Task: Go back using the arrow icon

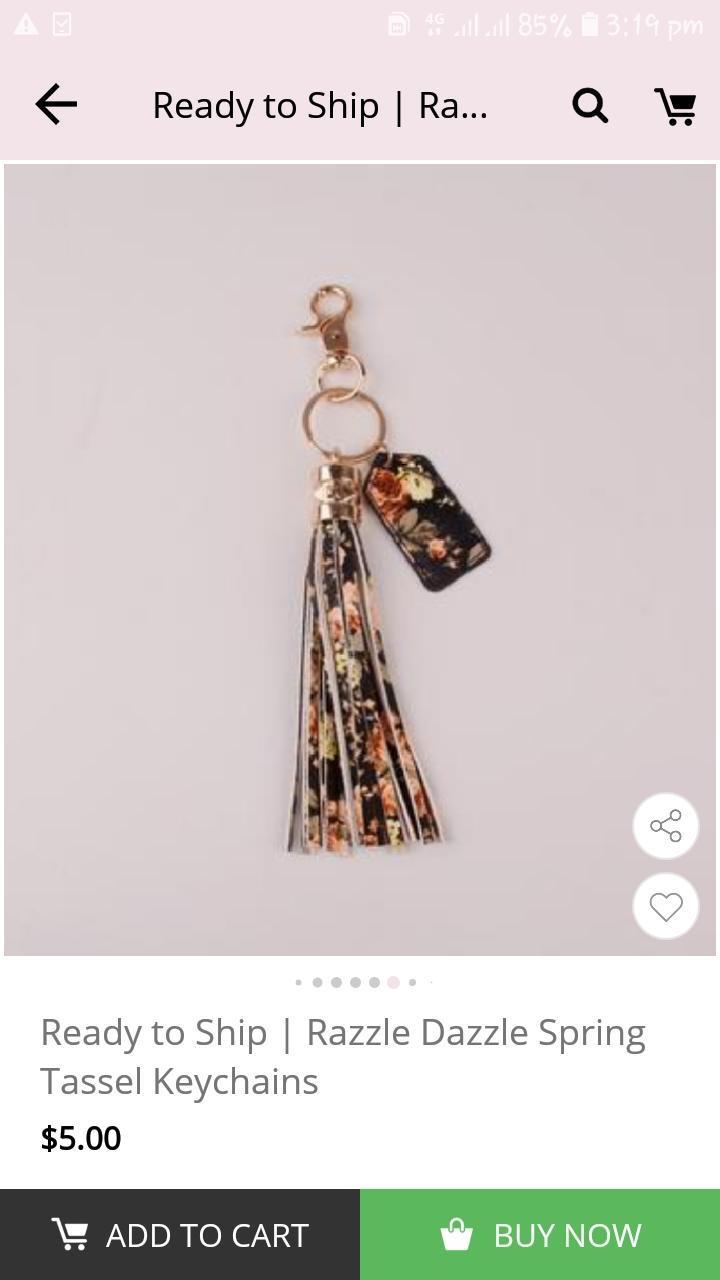Action: (x=56, y=104)
